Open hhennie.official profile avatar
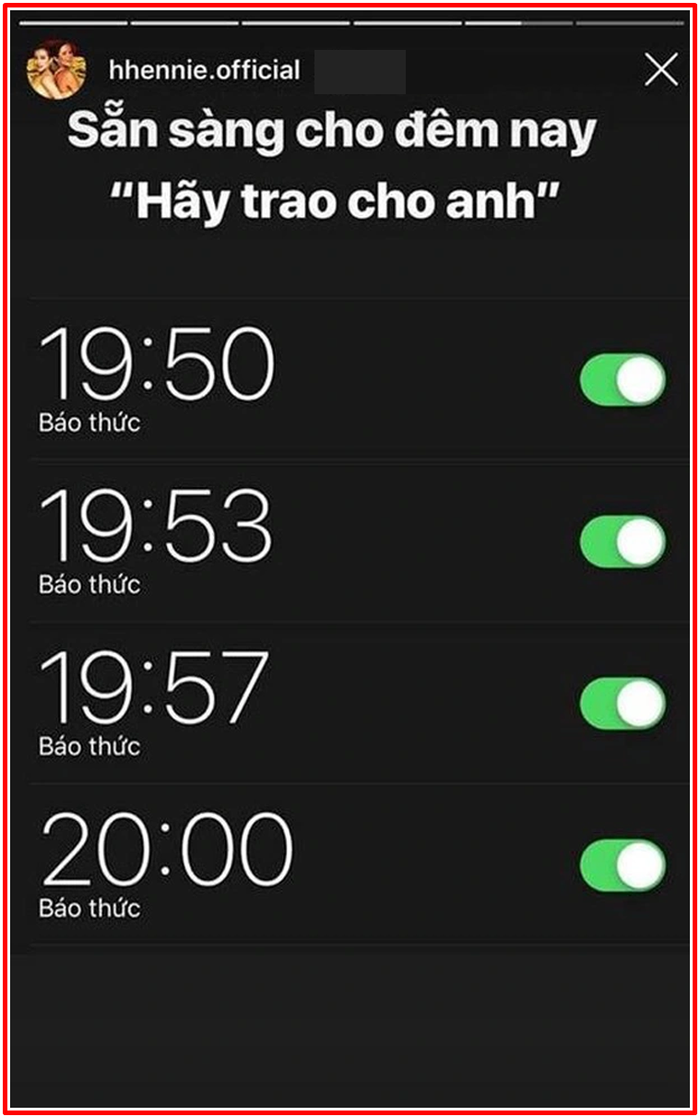The width and height of the screenshot is (700, 1118). tap(55, 71)
